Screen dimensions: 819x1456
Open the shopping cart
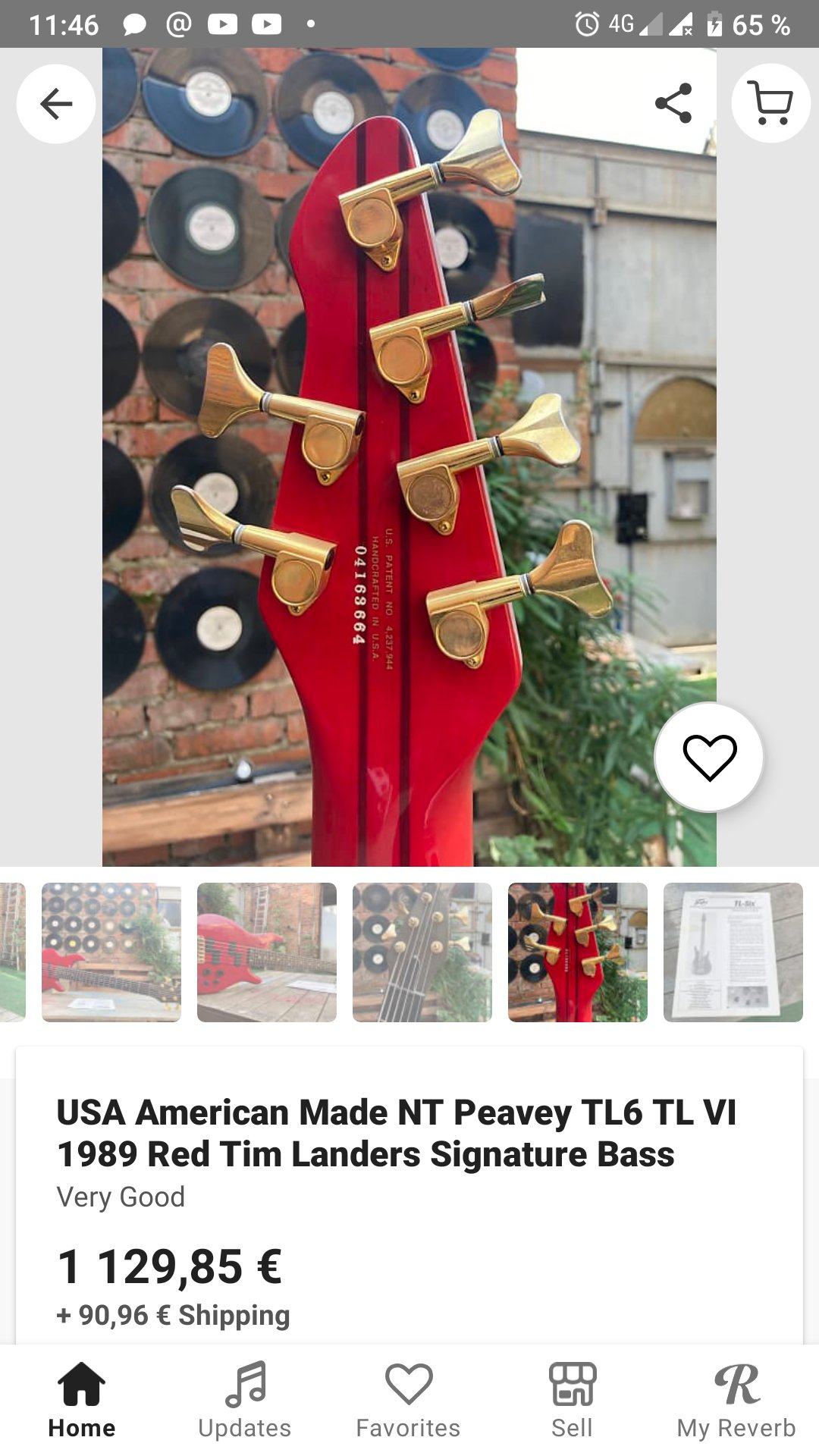pyautogui.click(x=770, y=103)
